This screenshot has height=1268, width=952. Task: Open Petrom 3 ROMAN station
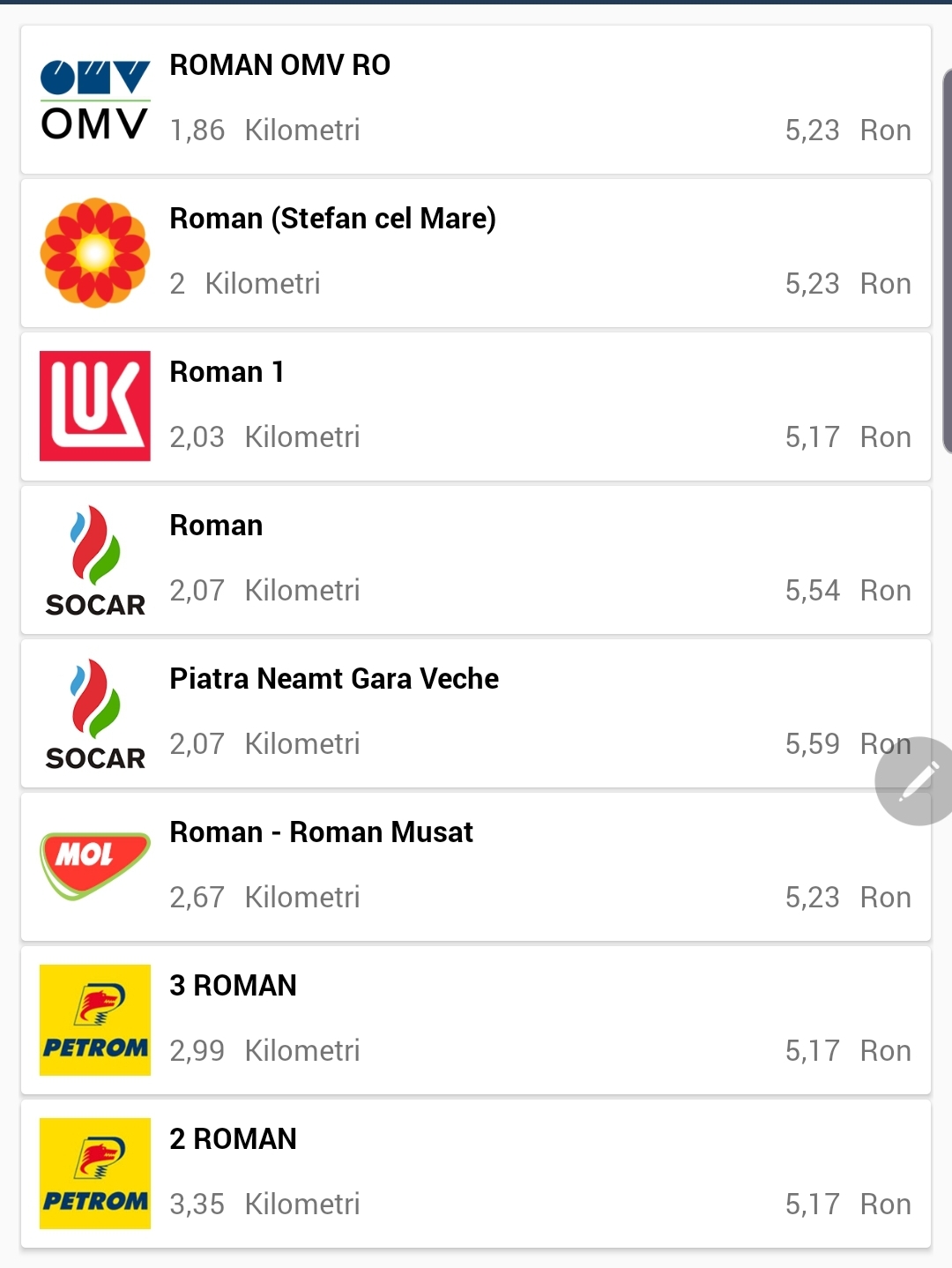(476, 1020)
